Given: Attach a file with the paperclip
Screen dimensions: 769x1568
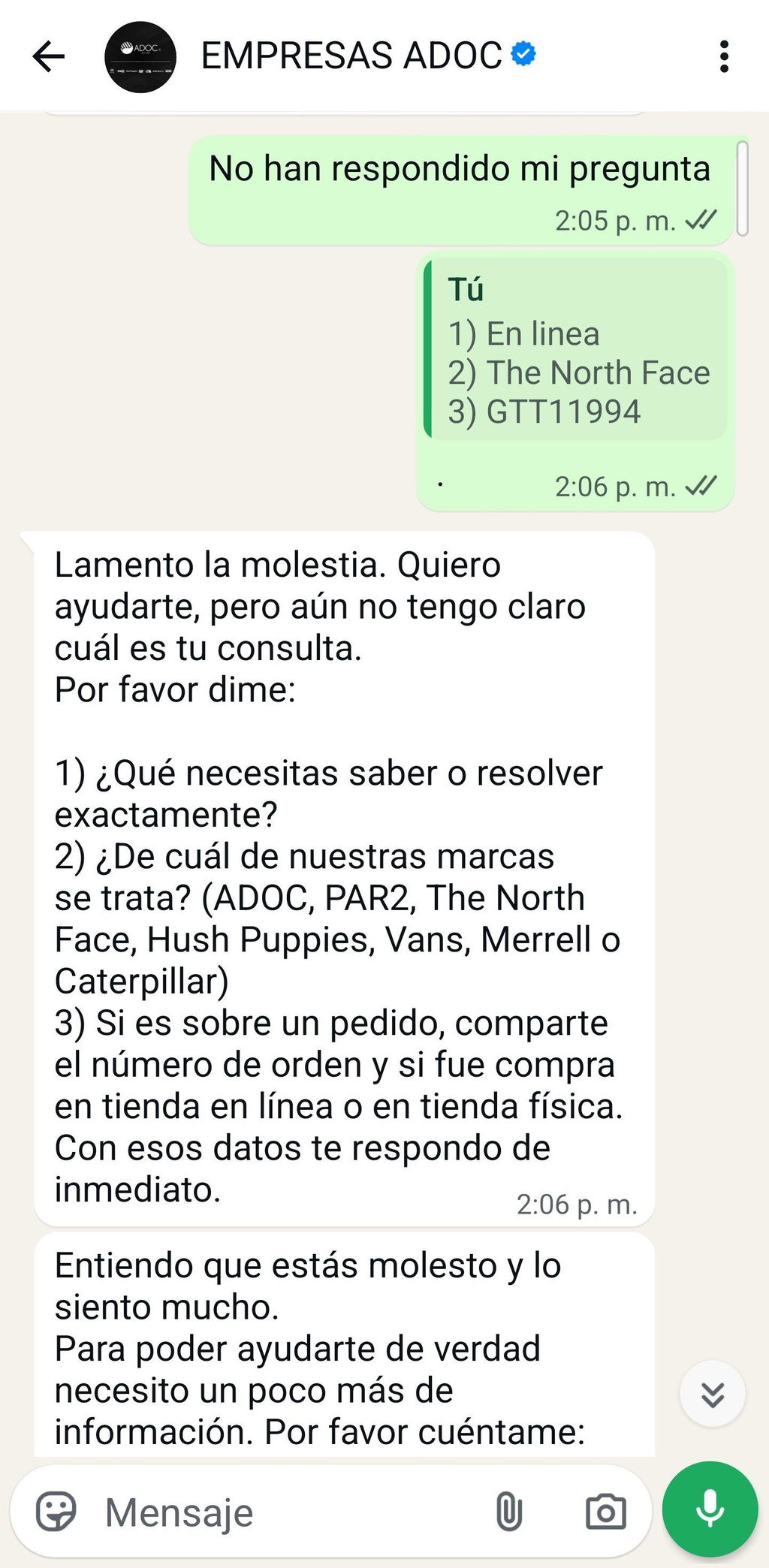Looking at the screenshot, I should (x=508, y=1512).
